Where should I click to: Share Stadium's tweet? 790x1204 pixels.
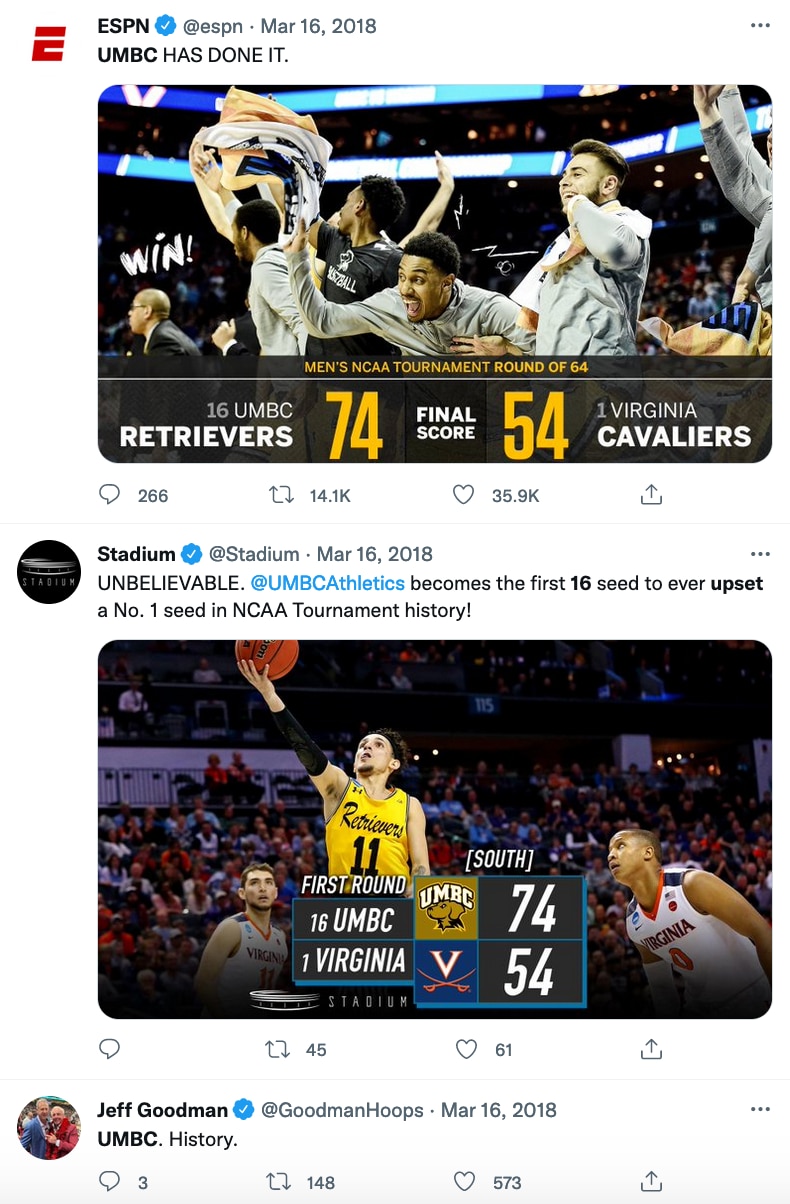click(651, 1049)
